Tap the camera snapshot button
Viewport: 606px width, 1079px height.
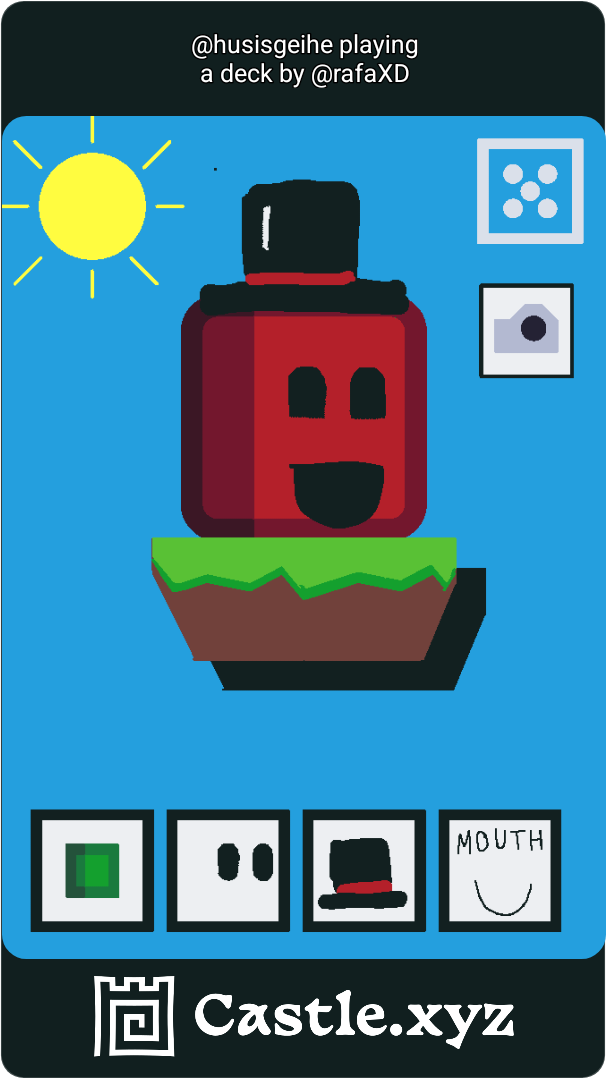pyautogui.click(x=526, y=331)
